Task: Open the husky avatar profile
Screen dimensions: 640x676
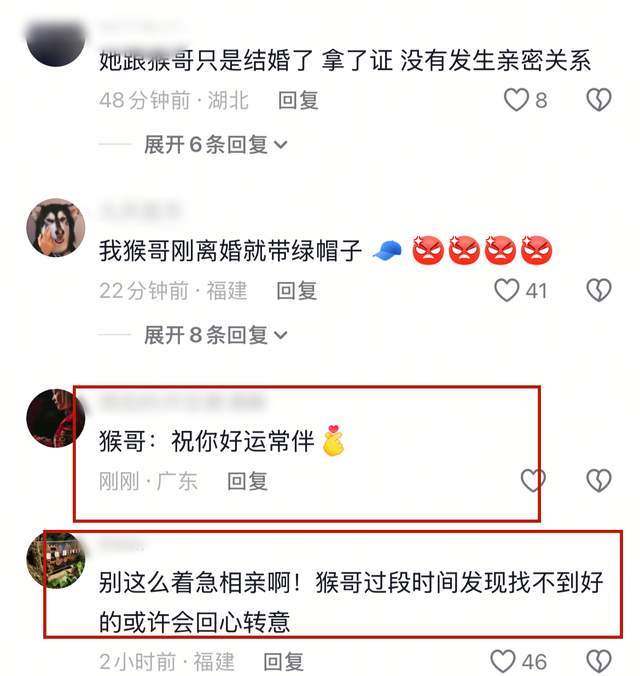Action: pos(55,228)
